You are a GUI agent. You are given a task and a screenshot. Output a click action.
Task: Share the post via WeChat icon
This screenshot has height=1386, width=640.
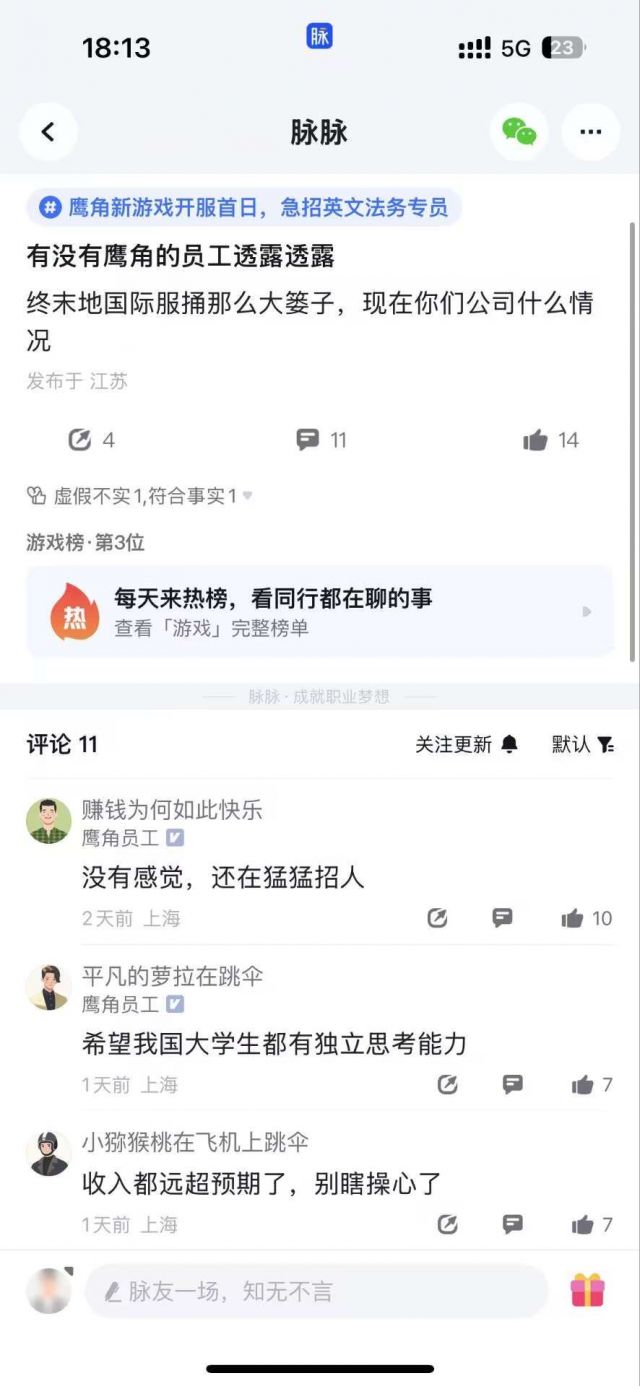pos(519,132)
